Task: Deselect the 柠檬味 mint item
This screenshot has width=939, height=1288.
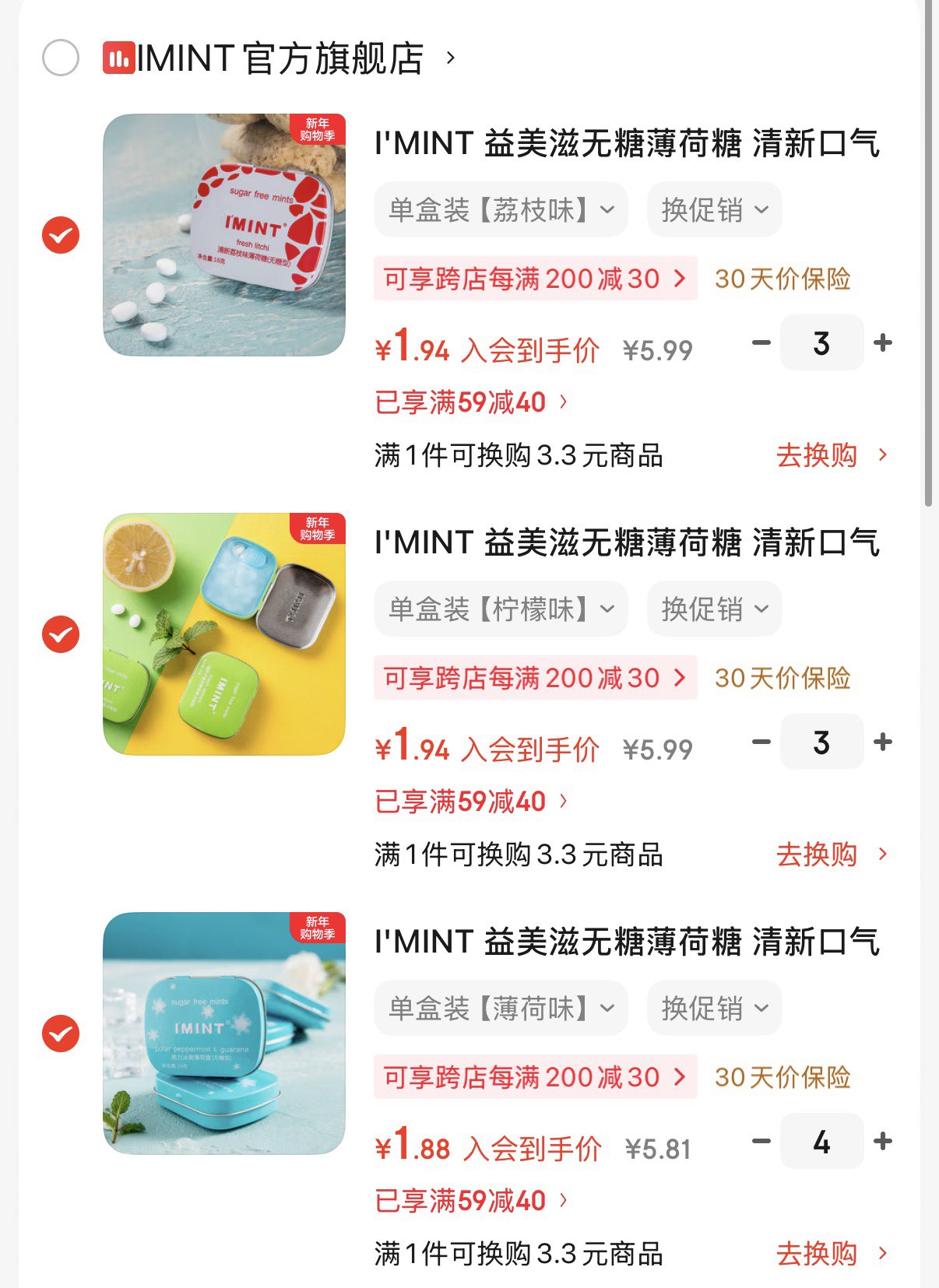Action: pos(61,634)
